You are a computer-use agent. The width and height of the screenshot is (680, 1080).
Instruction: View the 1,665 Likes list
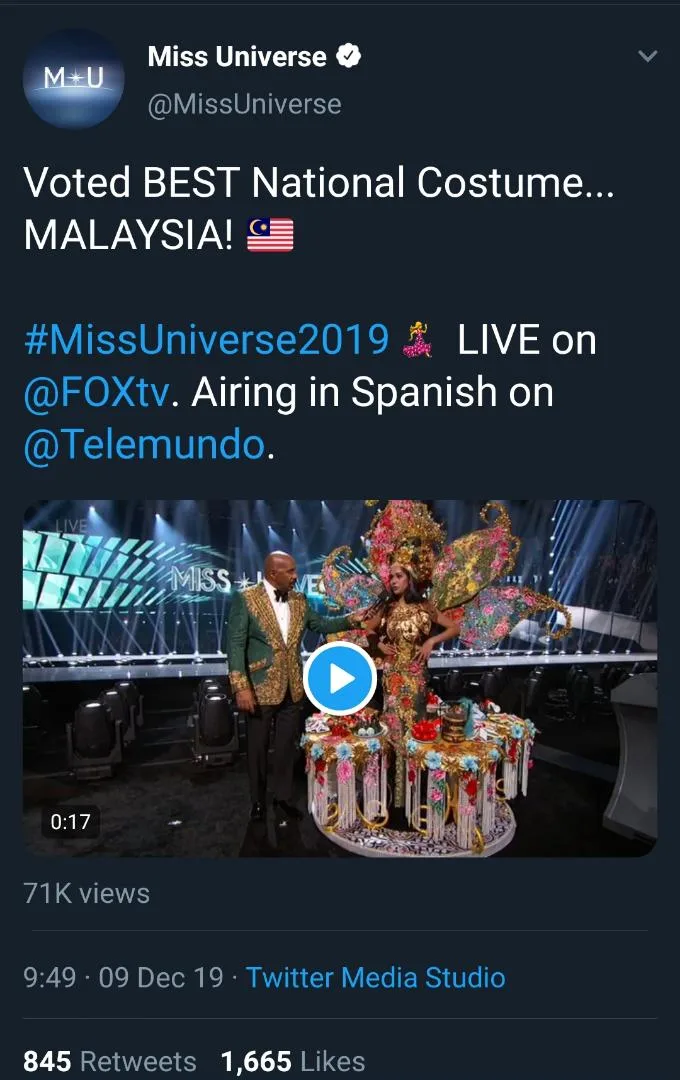click(292, 1061)
